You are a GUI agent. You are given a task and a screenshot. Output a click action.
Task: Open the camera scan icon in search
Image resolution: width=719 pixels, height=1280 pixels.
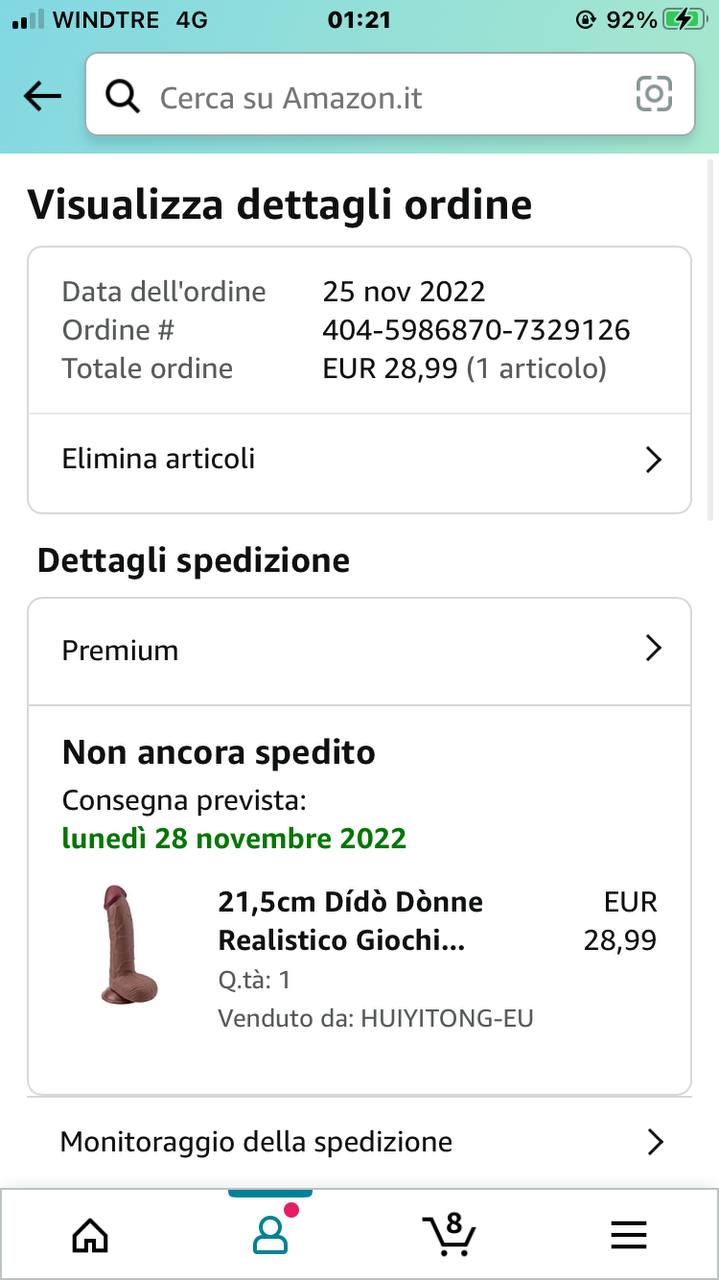(654, 95)
